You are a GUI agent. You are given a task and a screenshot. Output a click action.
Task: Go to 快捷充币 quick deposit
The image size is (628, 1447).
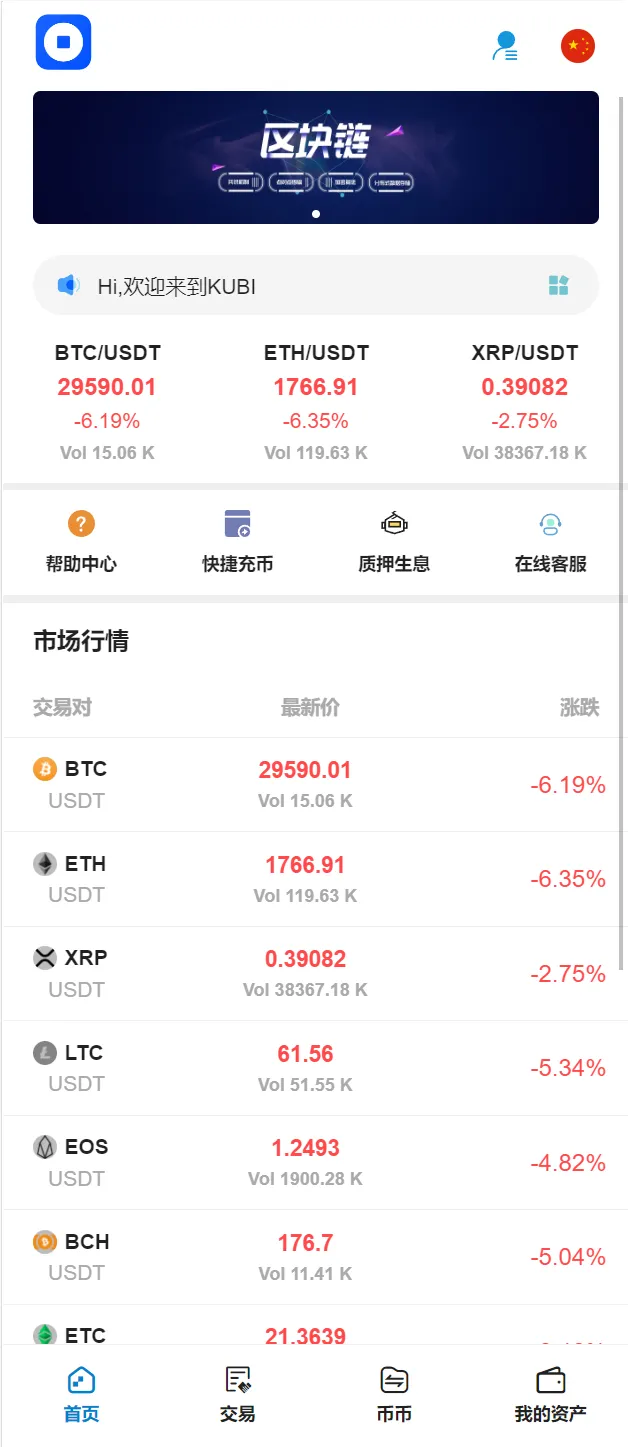click(237, 541)
